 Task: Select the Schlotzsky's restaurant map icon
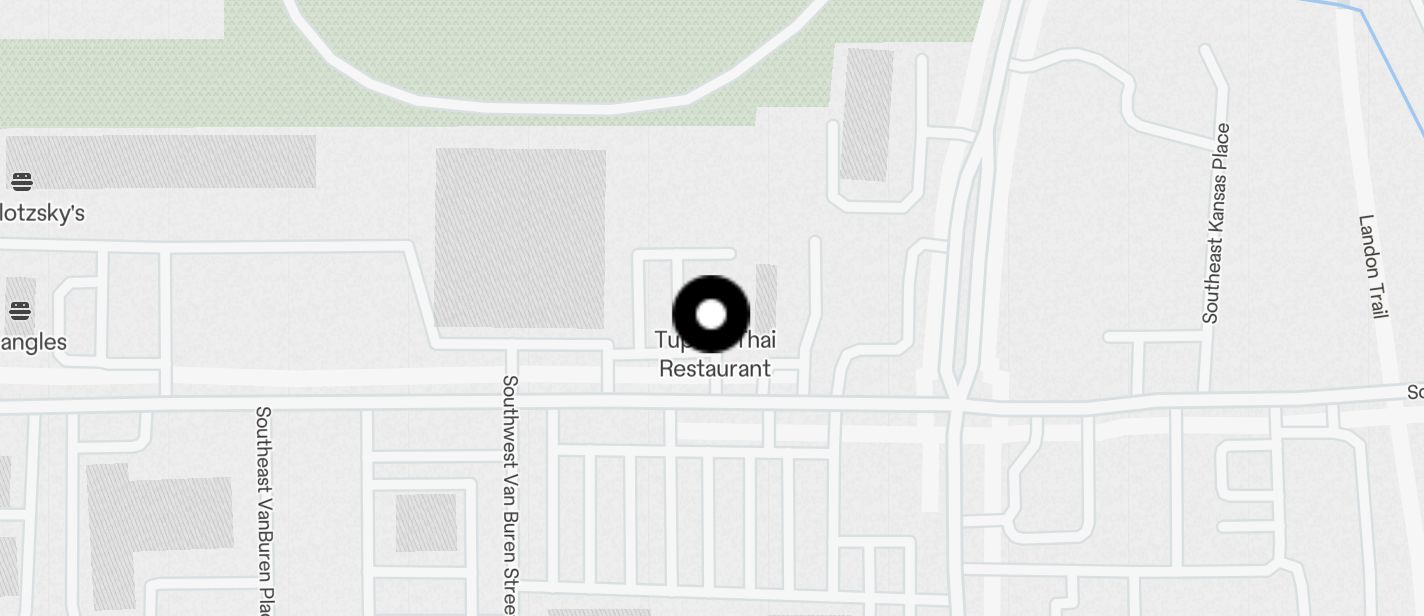click(x=21, y=182)
